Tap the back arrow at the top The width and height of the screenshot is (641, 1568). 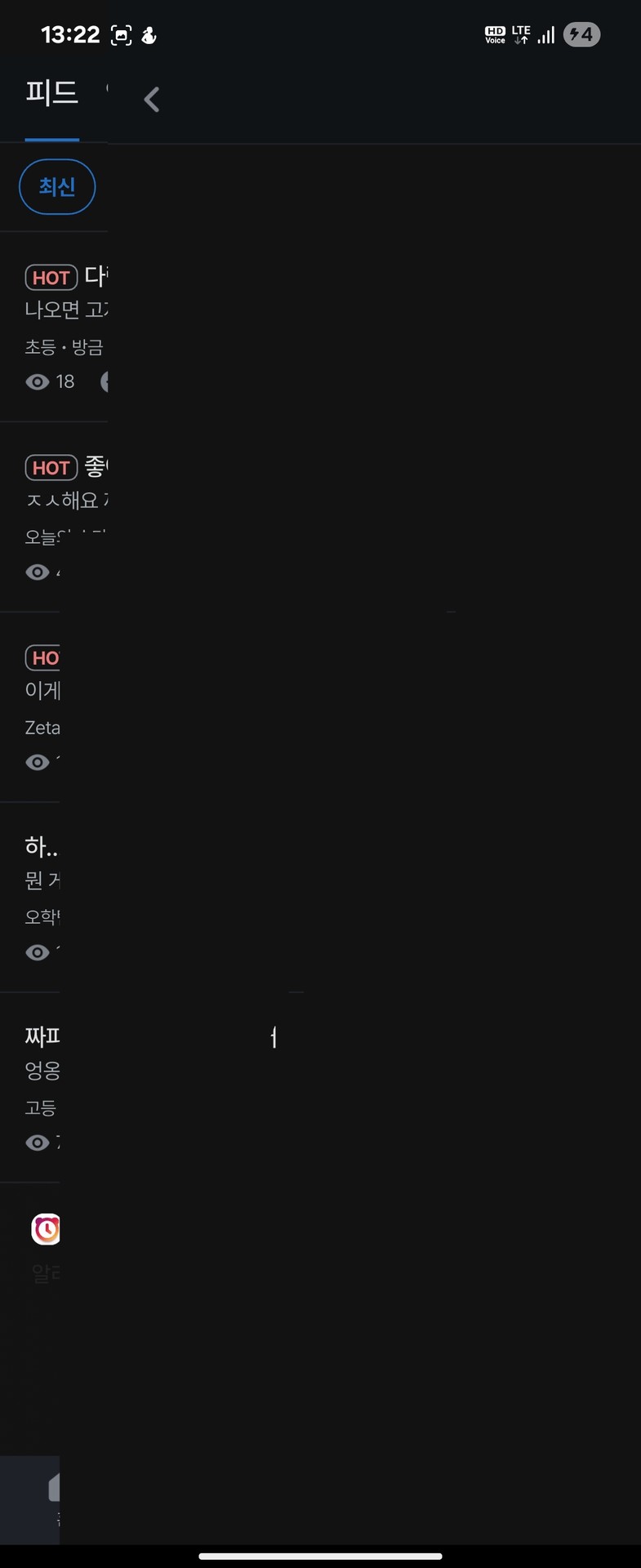[151, 99]
